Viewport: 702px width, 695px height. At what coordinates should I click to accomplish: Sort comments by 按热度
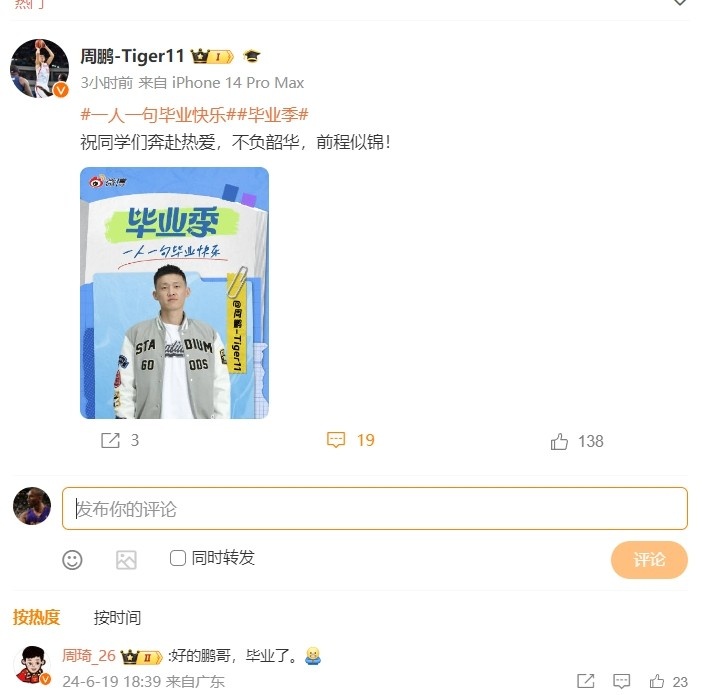point(36,617)
